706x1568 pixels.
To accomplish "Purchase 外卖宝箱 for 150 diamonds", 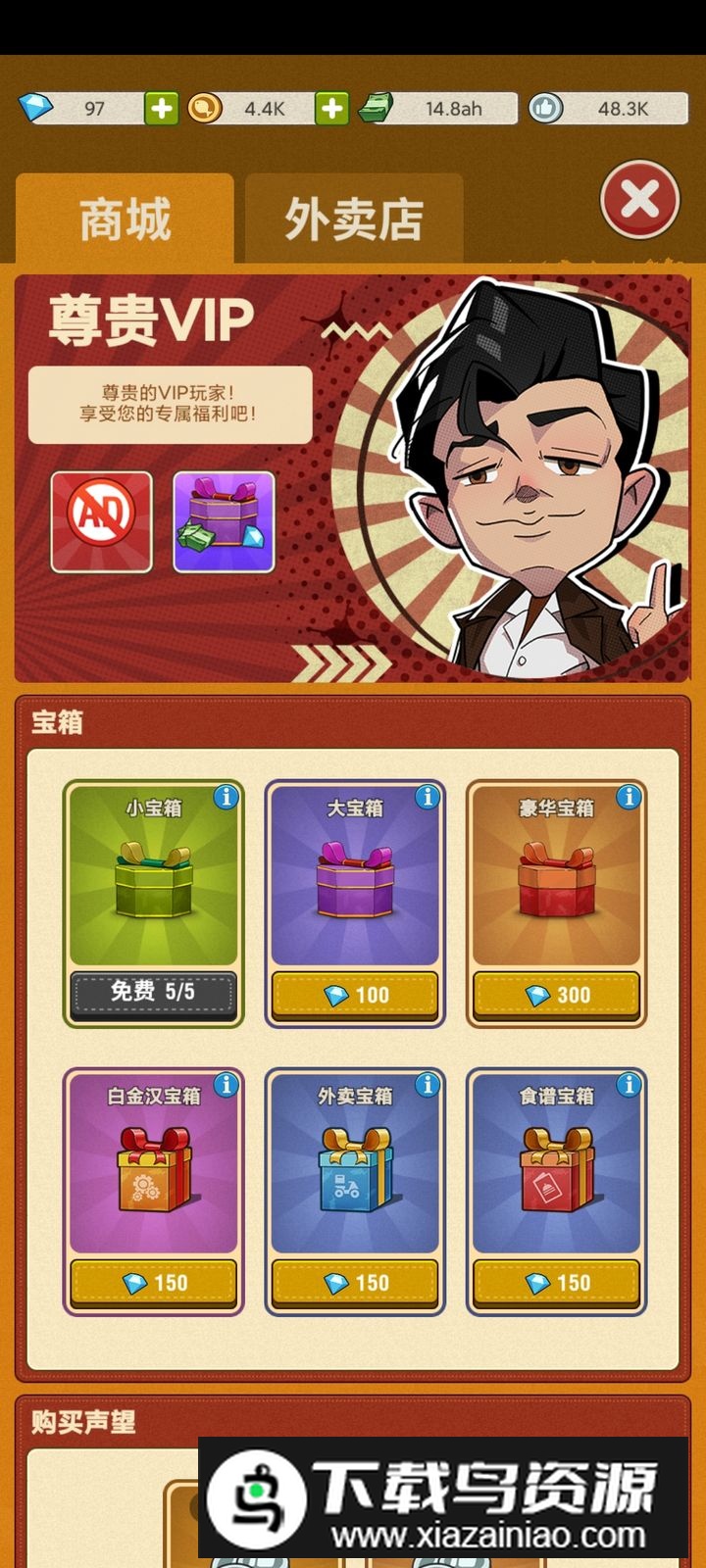I will 355,1283.
